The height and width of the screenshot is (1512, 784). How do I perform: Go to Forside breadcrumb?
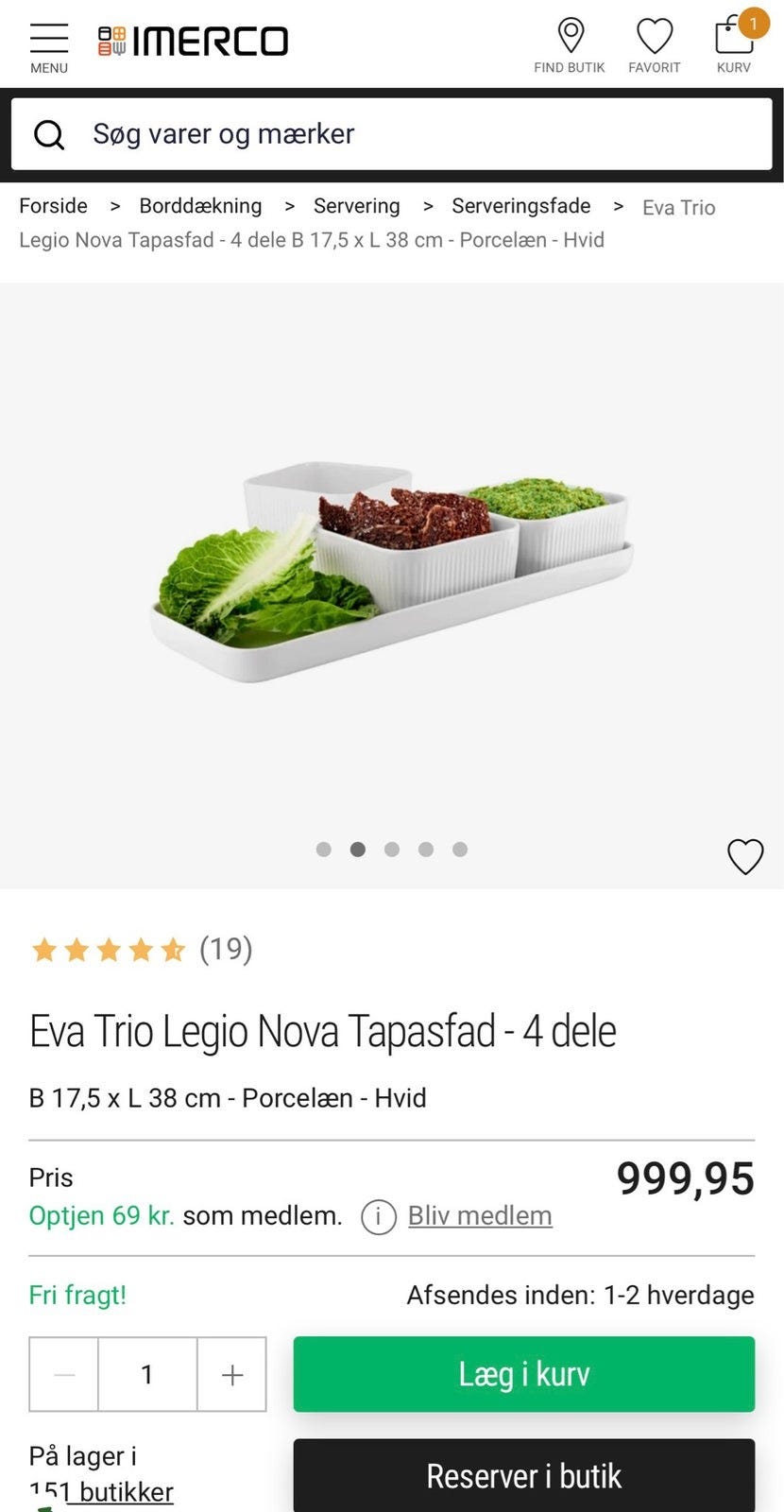pos(53,206)
